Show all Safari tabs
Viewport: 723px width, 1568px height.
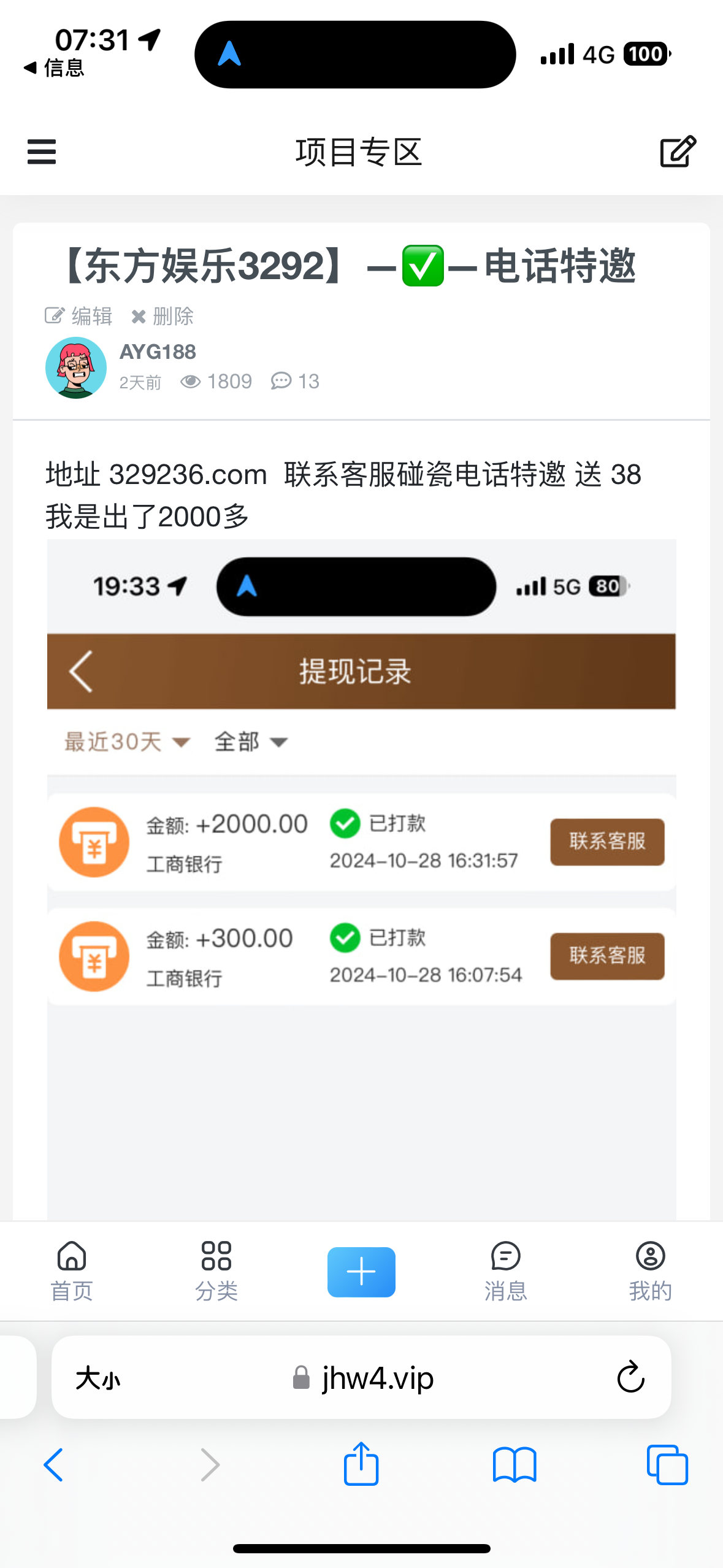(x=667, y=1465)
